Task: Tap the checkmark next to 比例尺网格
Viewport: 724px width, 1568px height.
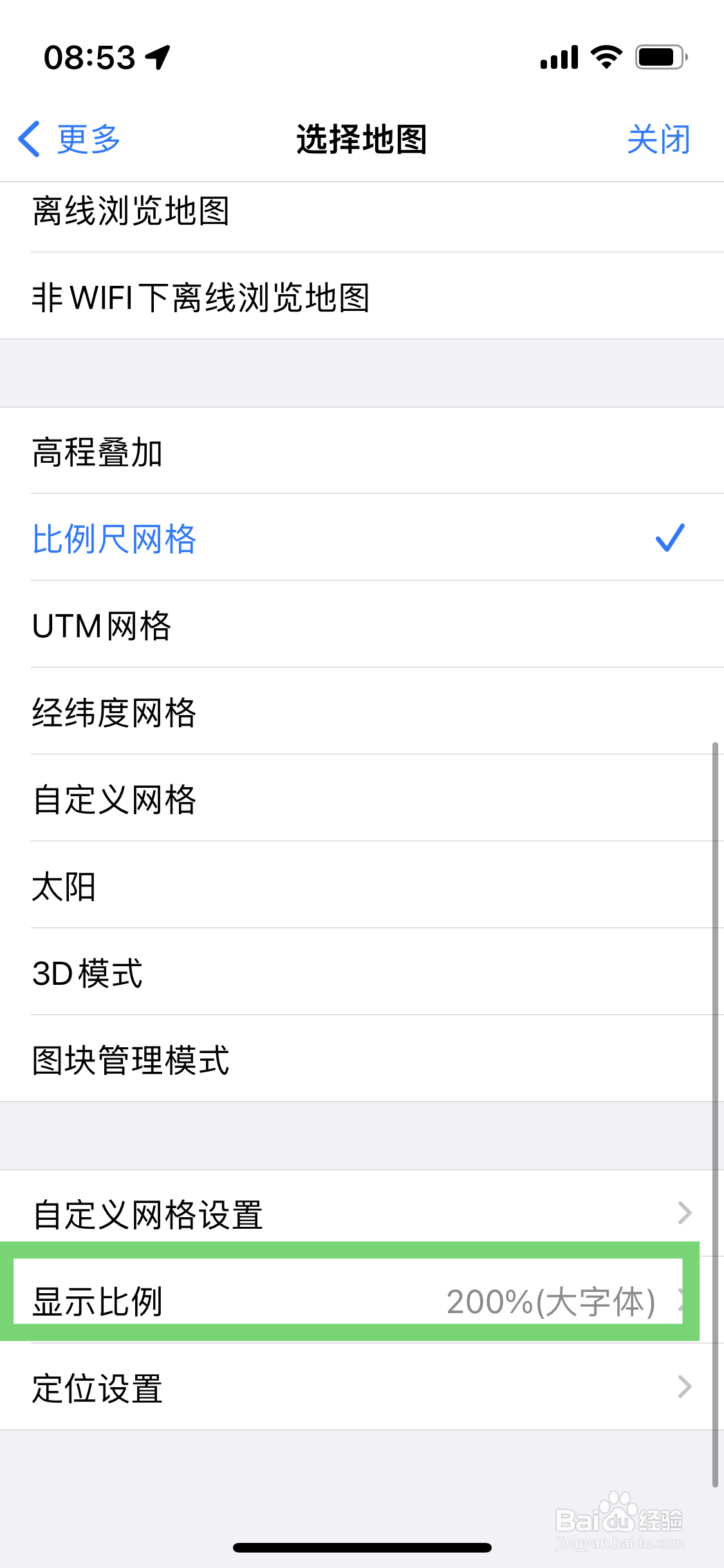Action: tap(670, 539)
